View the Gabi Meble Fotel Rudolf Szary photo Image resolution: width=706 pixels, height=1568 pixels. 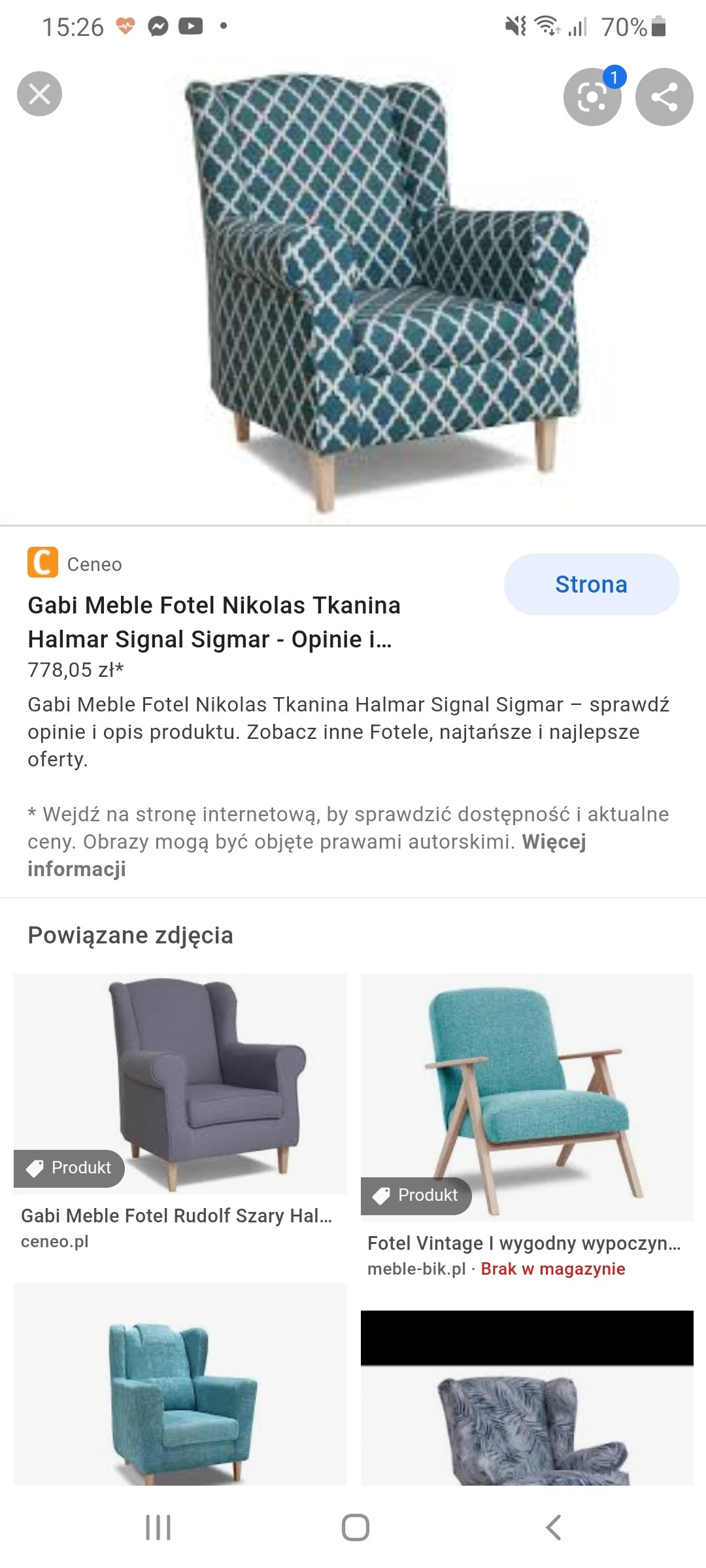tap(180, 1083)
